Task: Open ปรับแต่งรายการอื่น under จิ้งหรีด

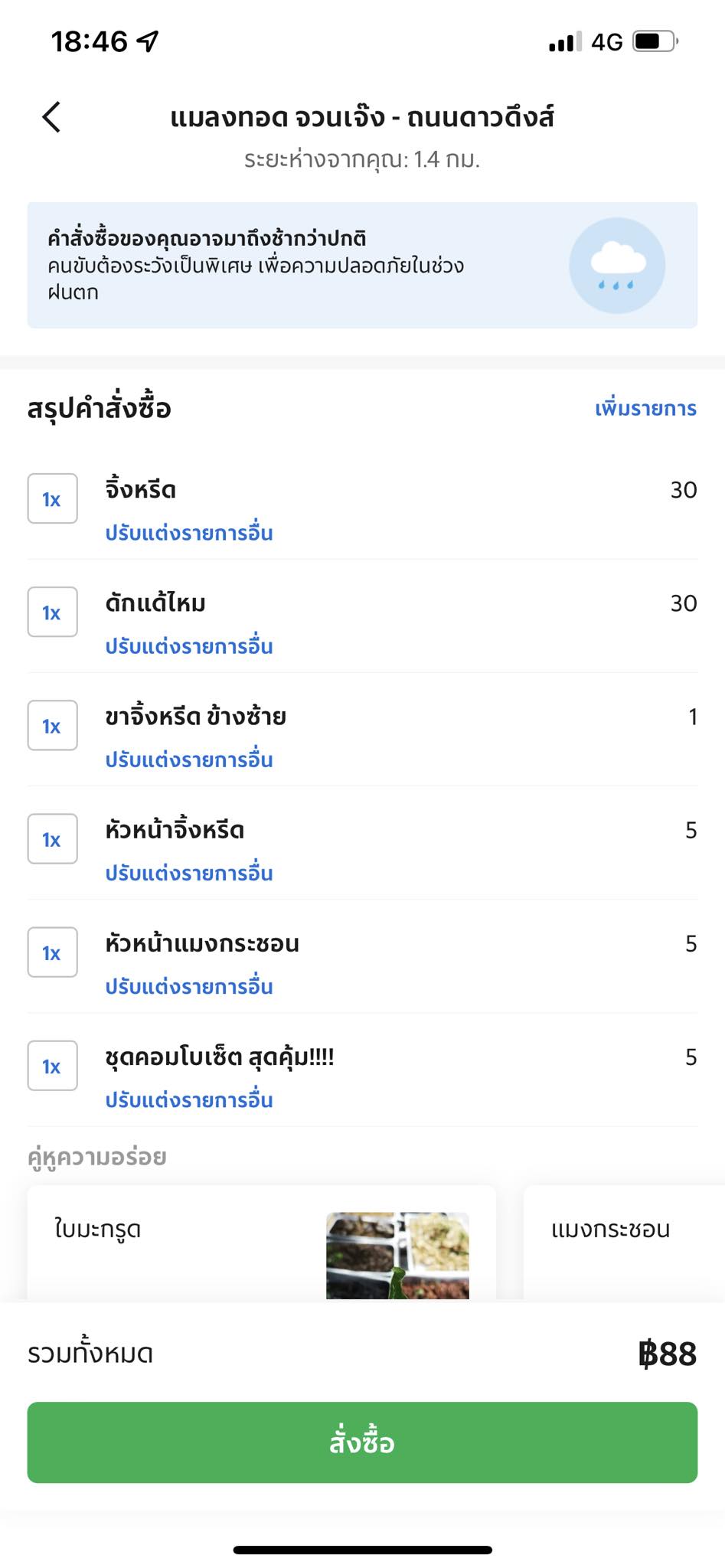Action: (x=189, y=533)
